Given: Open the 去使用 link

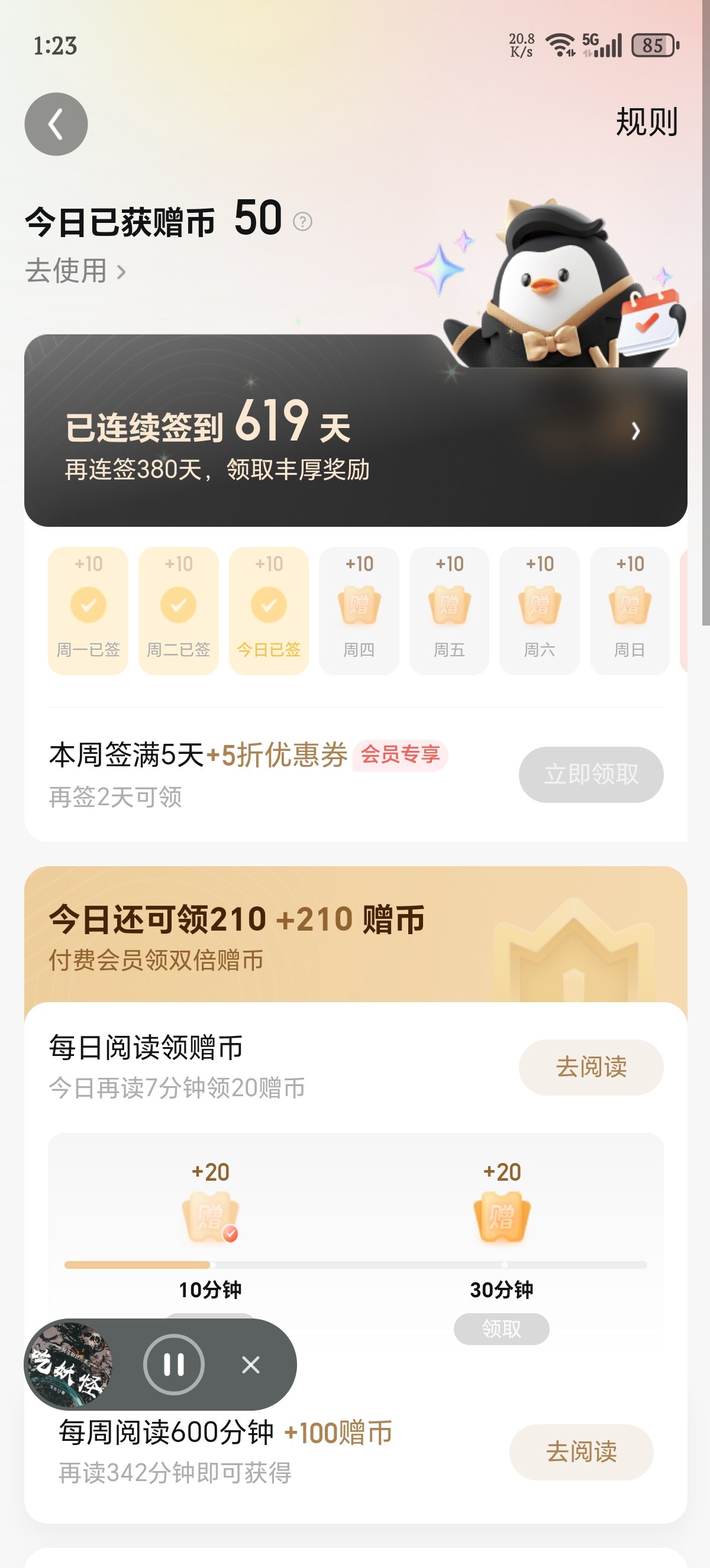Looking at the screenshot, I should point(76,271).
